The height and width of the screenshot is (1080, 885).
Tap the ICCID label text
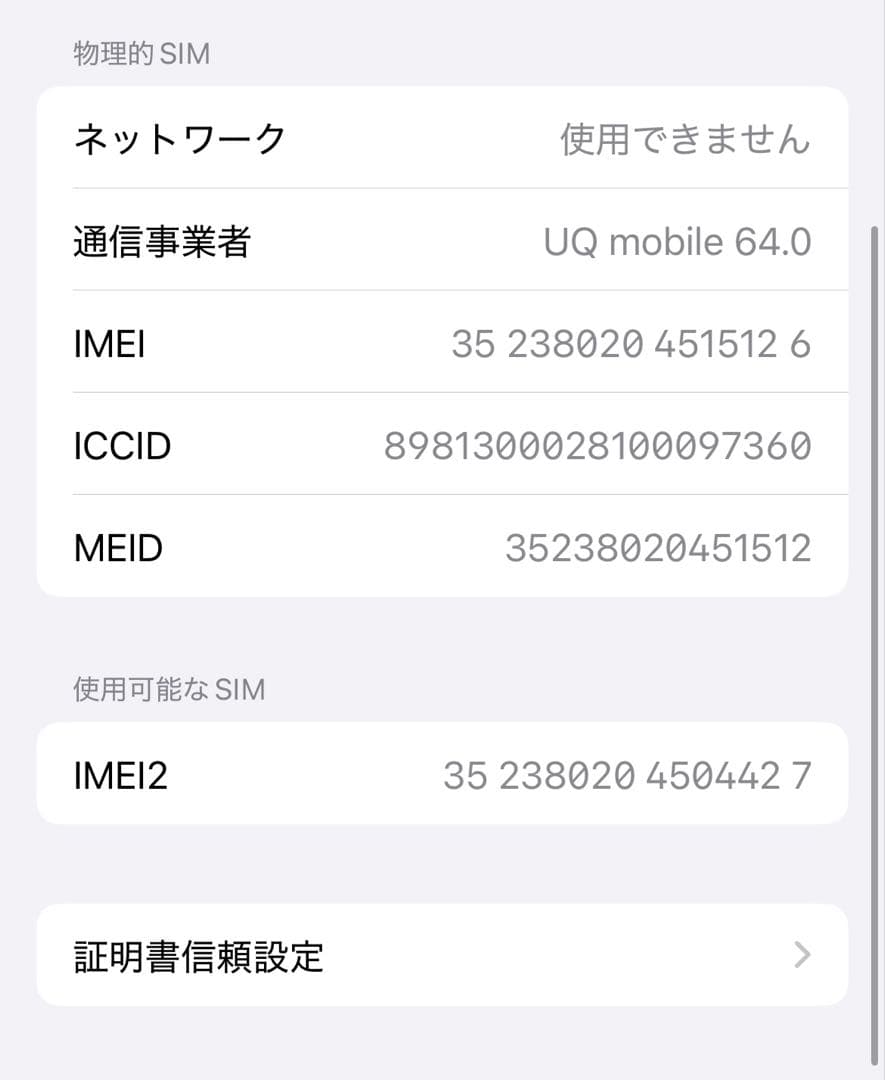[122, 445]
